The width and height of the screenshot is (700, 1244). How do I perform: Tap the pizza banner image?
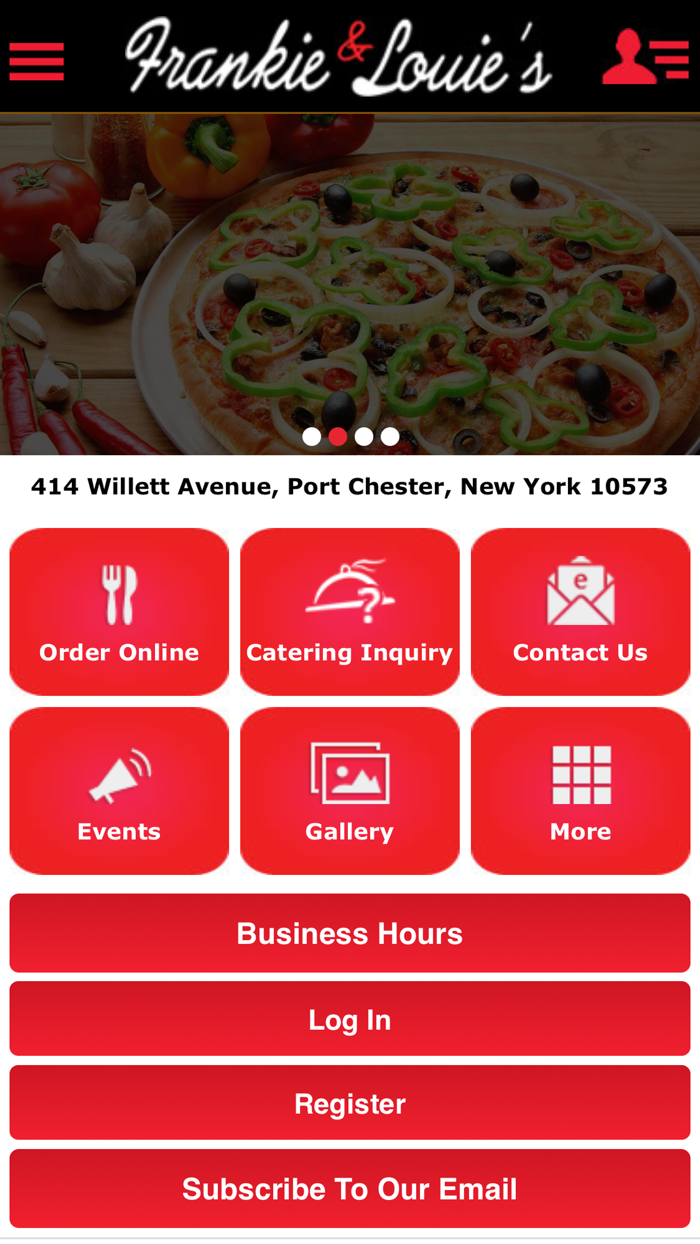pos(350,285)
